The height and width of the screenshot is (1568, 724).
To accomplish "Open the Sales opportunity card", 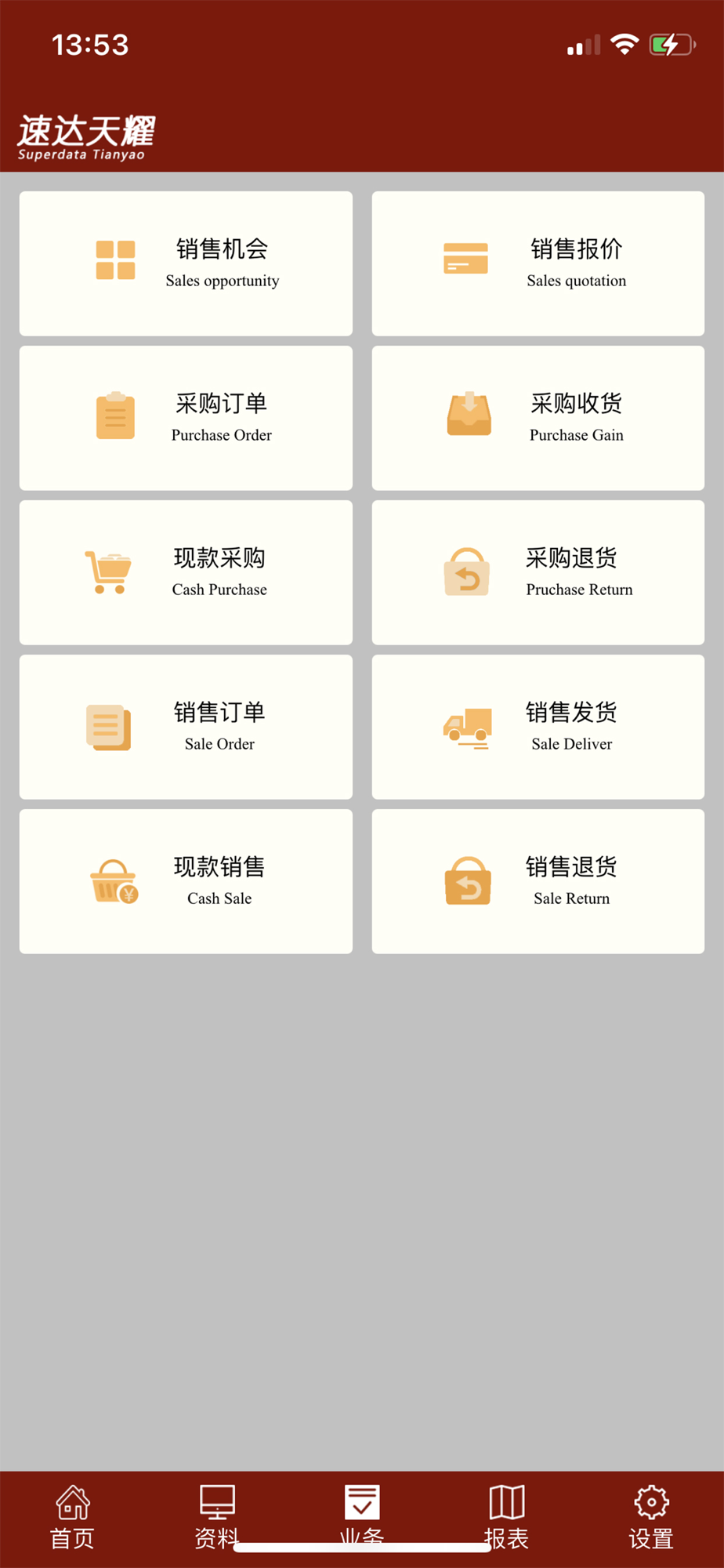I will click(x=186, y=263).
